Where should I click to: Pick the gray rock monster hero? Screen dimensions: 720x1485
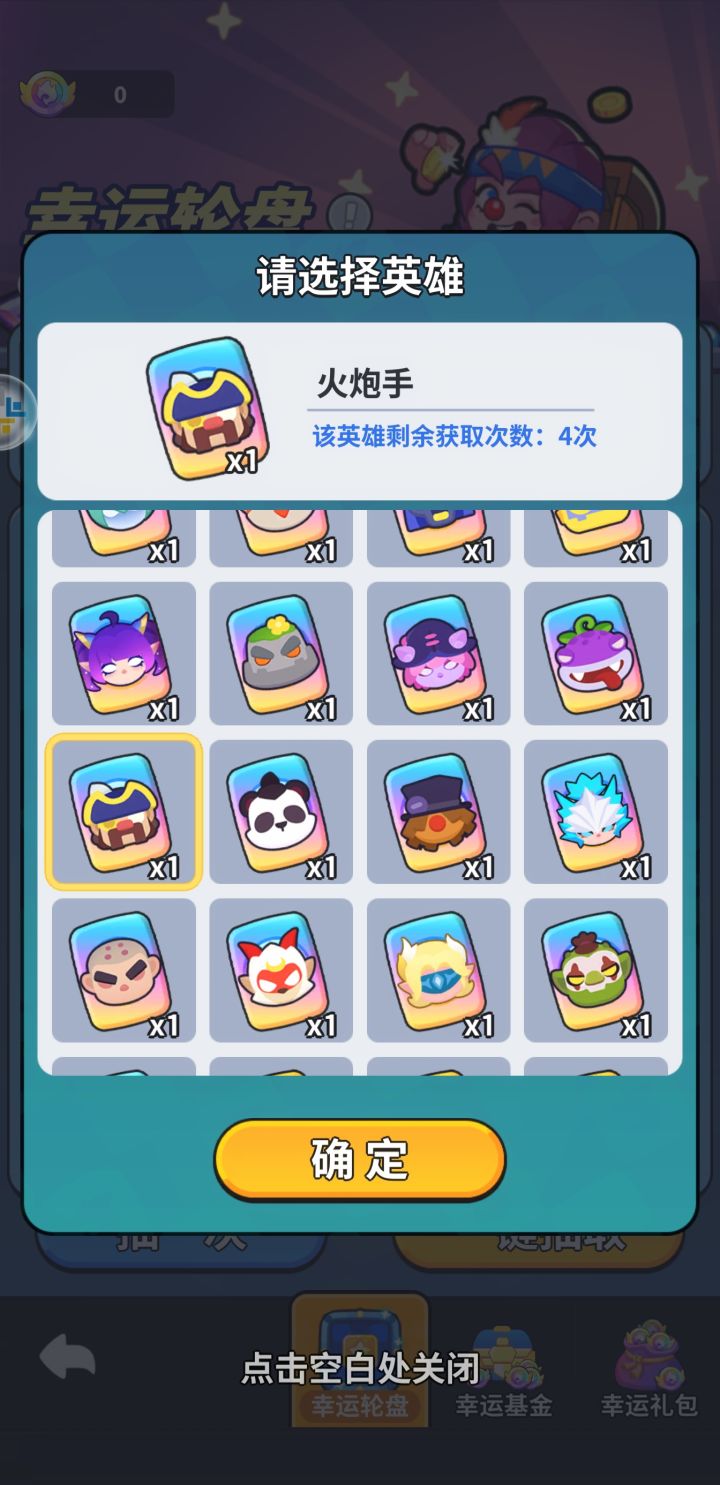point(281,655)
